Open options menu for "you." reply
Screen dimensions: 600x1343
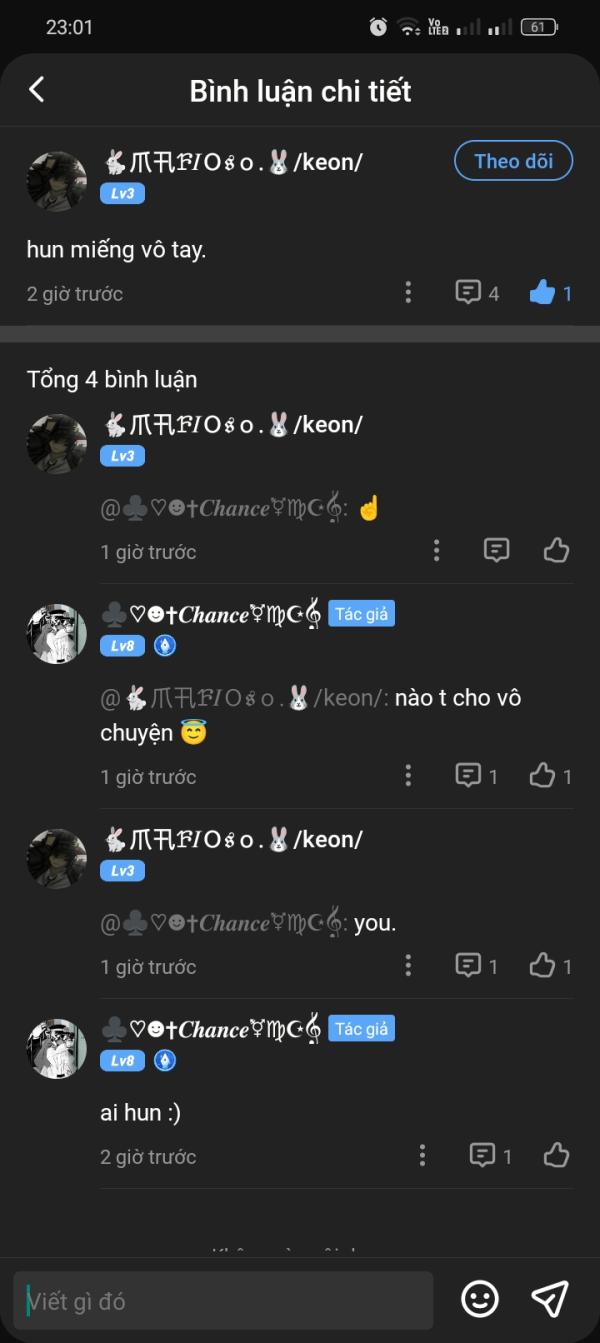(x=408, y=965)
